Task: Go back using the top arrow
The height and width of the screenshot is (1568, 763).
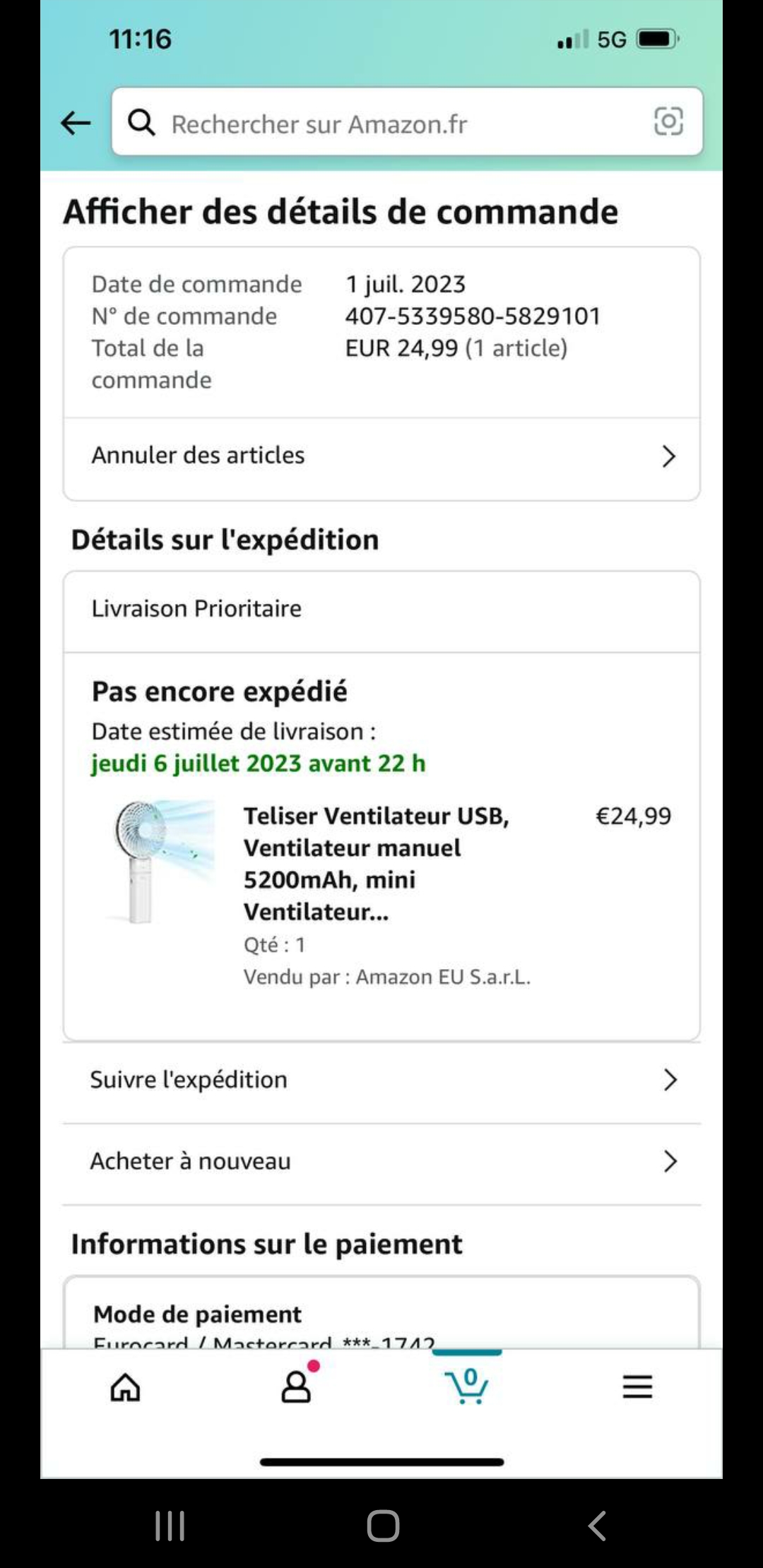Action: pos(76,123)
